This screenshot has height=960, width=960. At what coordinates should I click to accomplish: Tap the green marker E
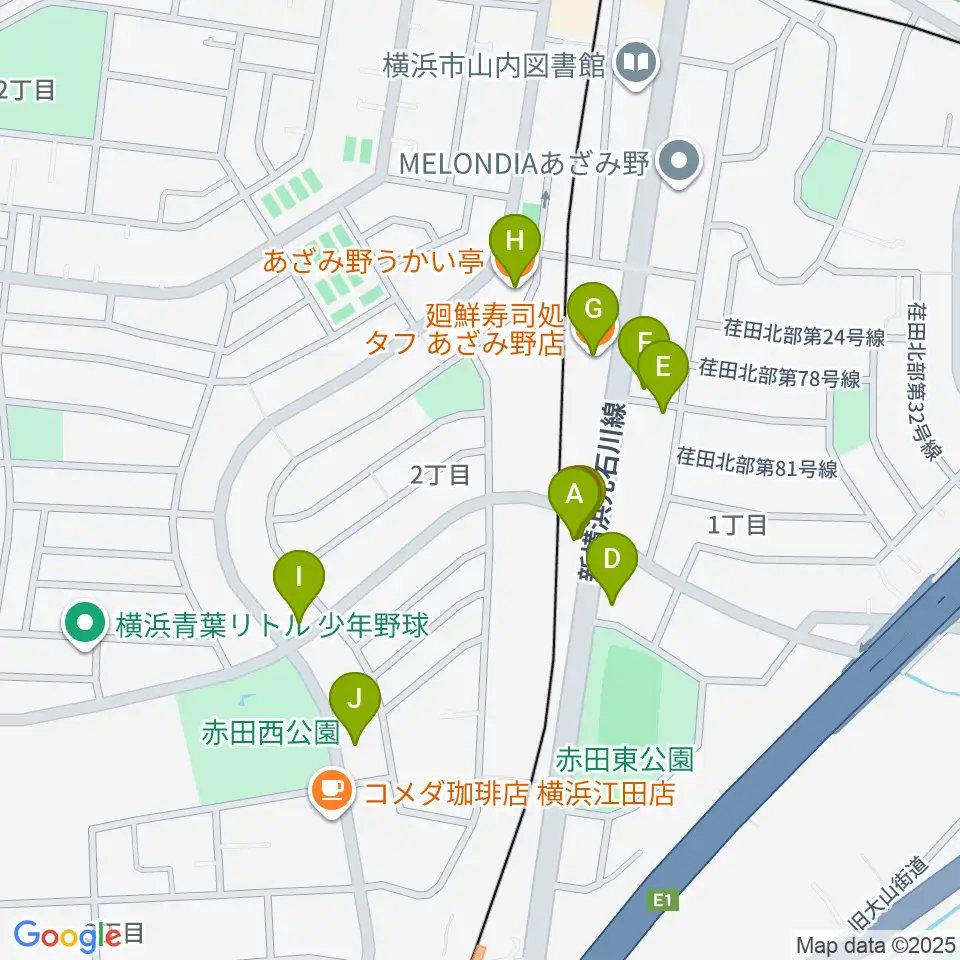[x=662, y=369]
